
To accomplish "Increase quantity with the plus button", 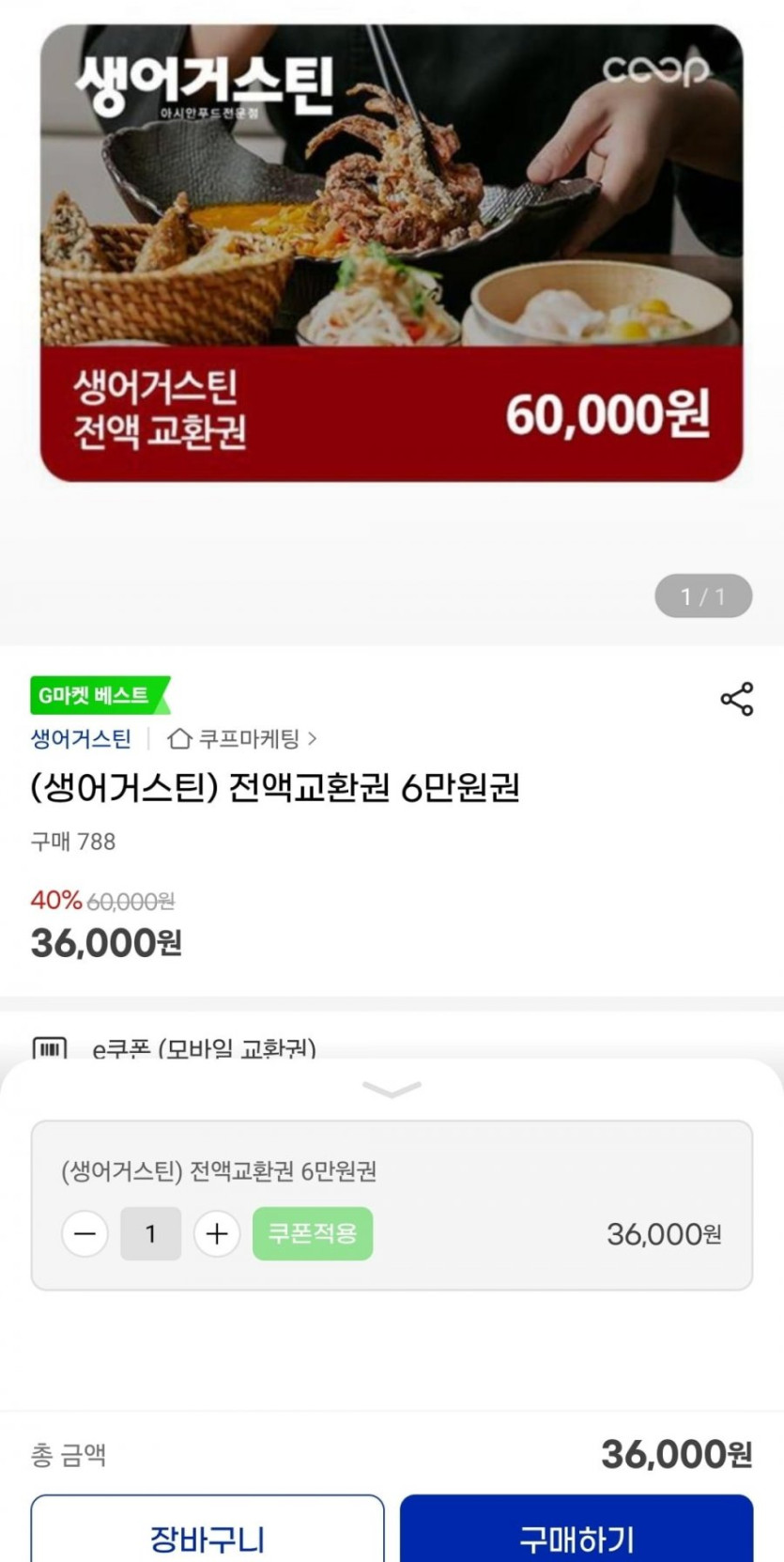I will [x=217, y=1233].
